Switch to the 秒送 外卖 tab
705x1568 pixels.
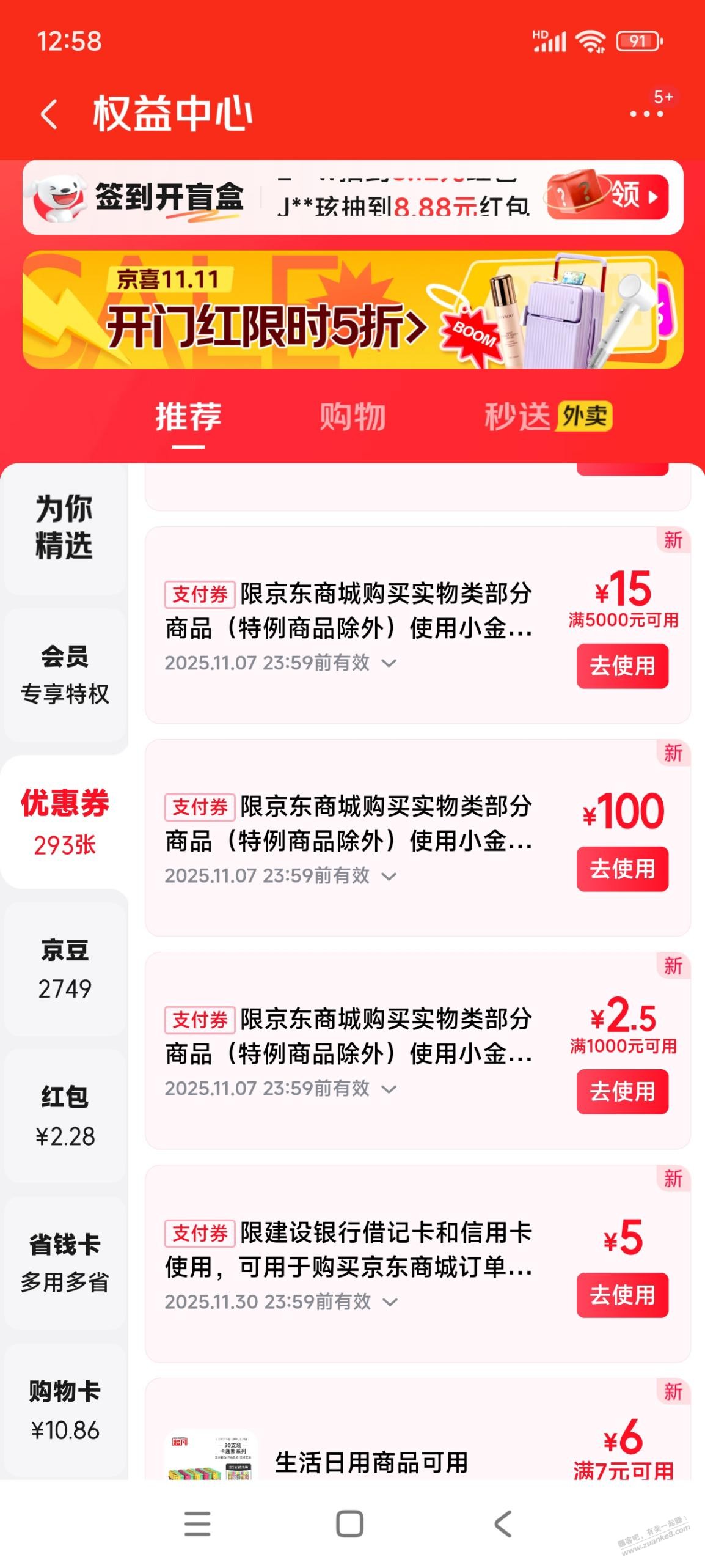pos(547,418)
